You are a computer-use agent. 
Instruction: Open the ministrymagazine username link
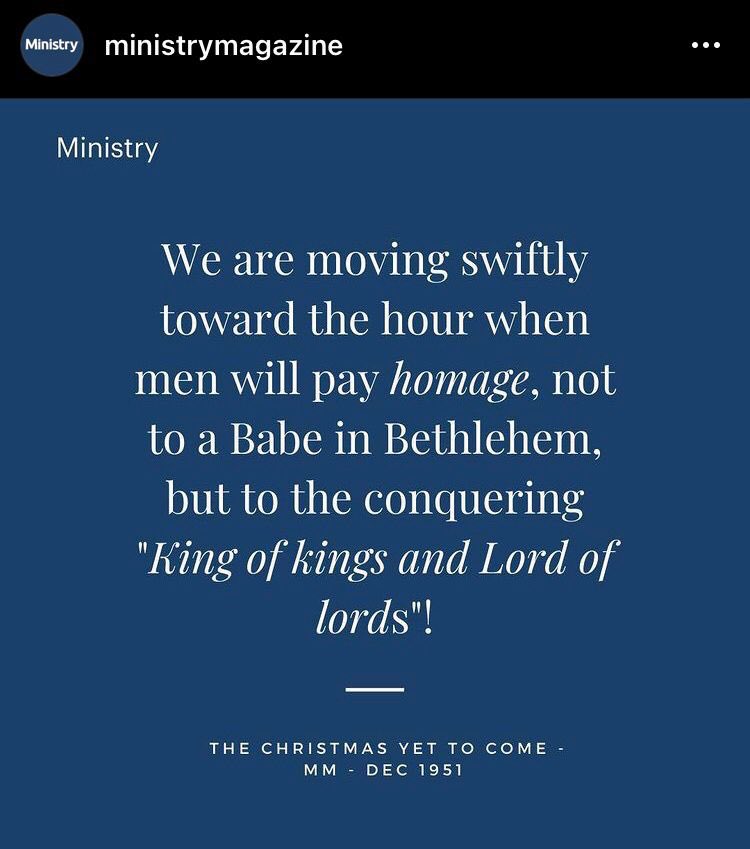point(223,45)
